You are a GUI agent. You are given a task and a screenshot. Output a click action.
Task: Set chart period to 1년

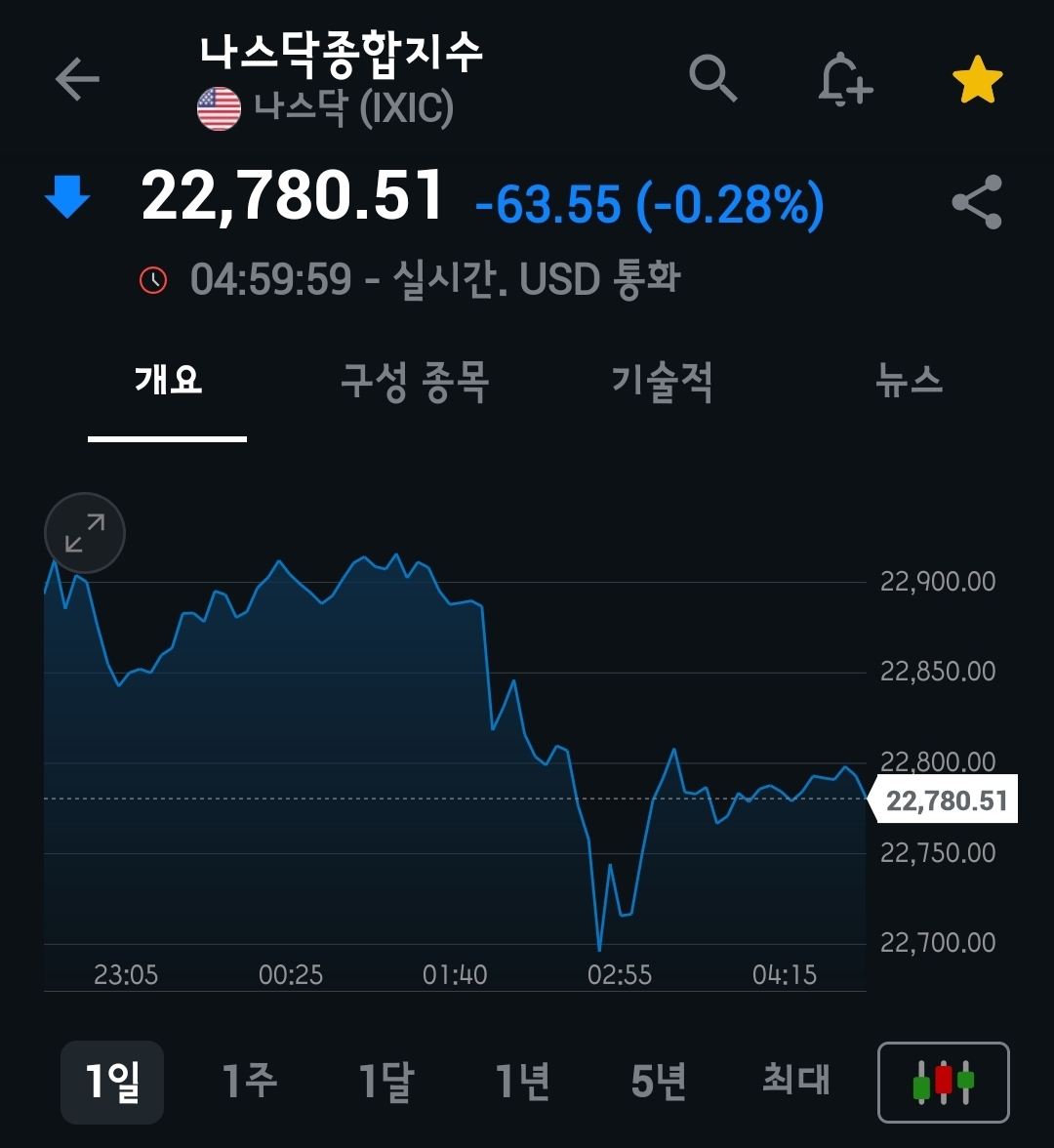523,1082
